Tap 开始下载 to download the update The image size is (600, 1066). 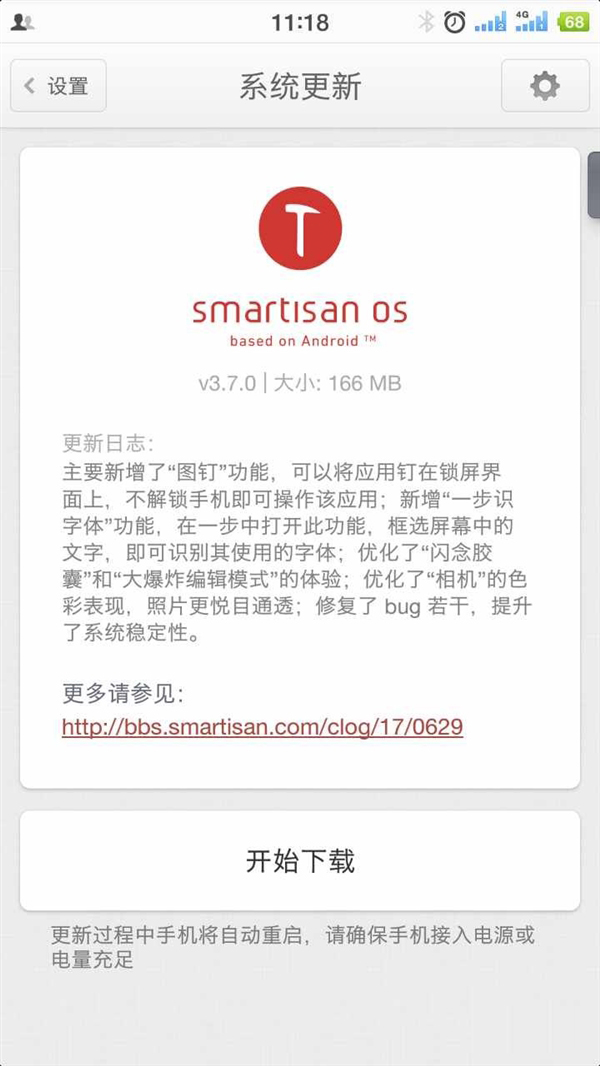[x=300, y=861]
